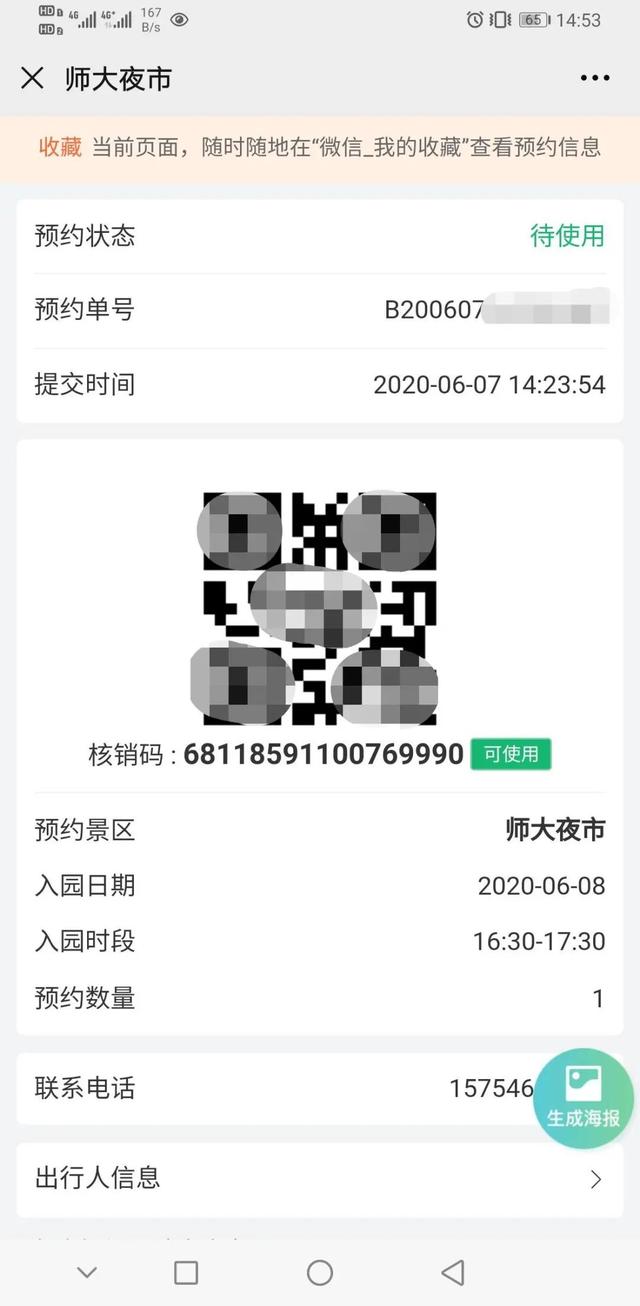640x1306 pixels.
Task: Go back with the system back button
Action: coord(453,1272)
